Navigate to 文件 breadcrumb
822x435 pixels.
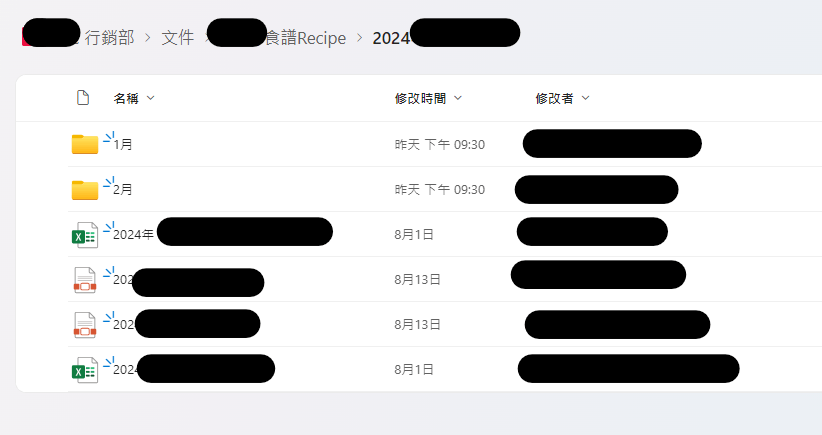(x=178, y=38)
